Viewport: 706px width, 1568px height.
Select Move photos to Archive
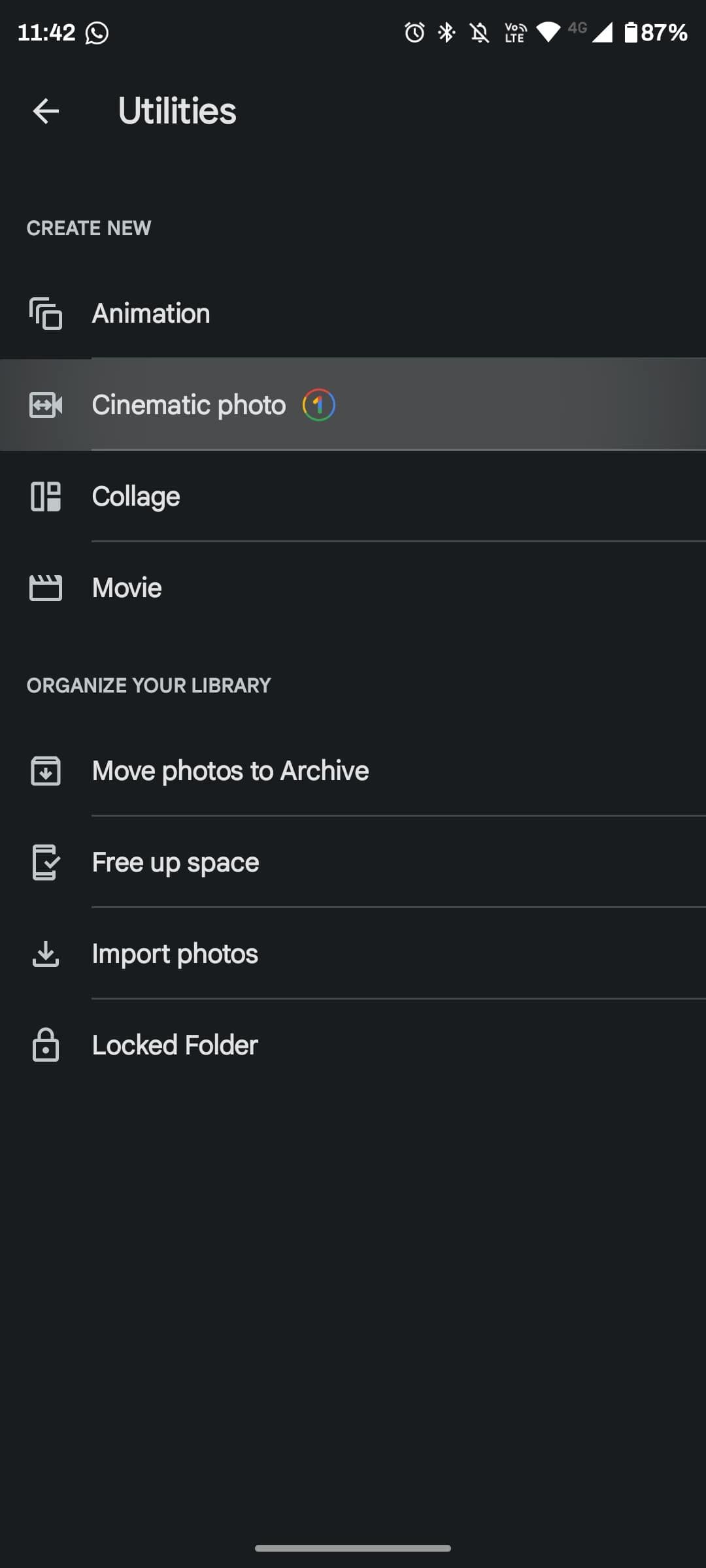(231, 770)
